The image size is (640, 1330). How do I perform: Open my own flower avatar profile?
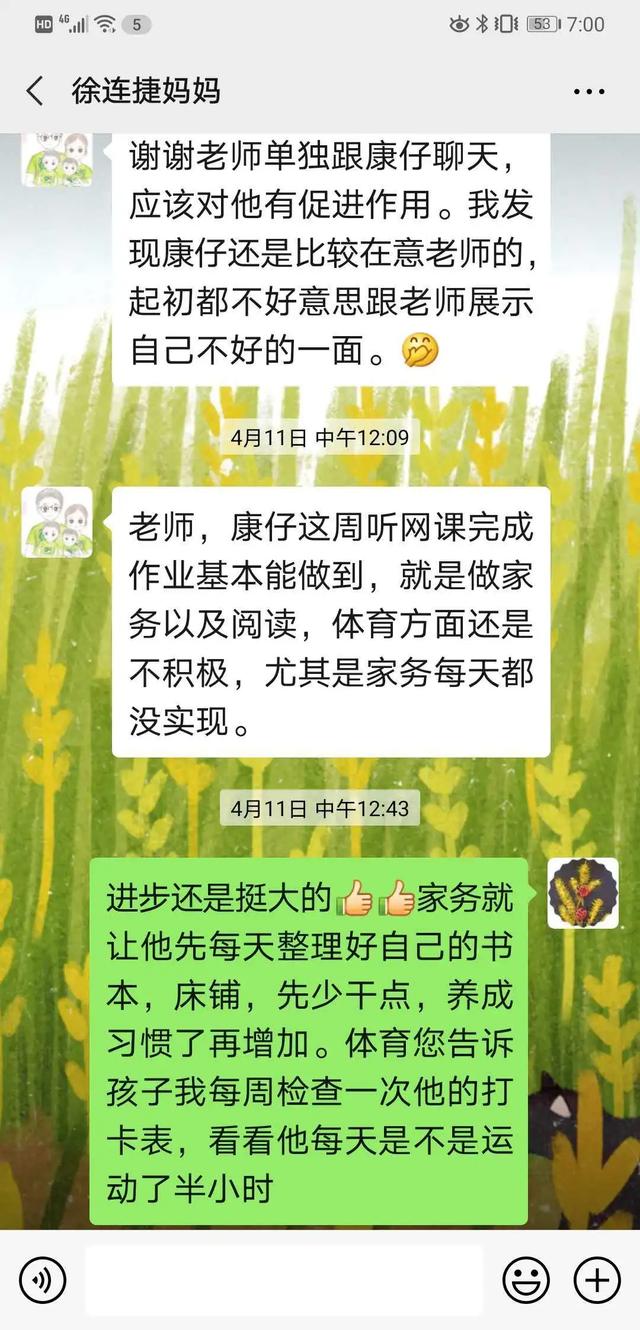pos(583,893)
